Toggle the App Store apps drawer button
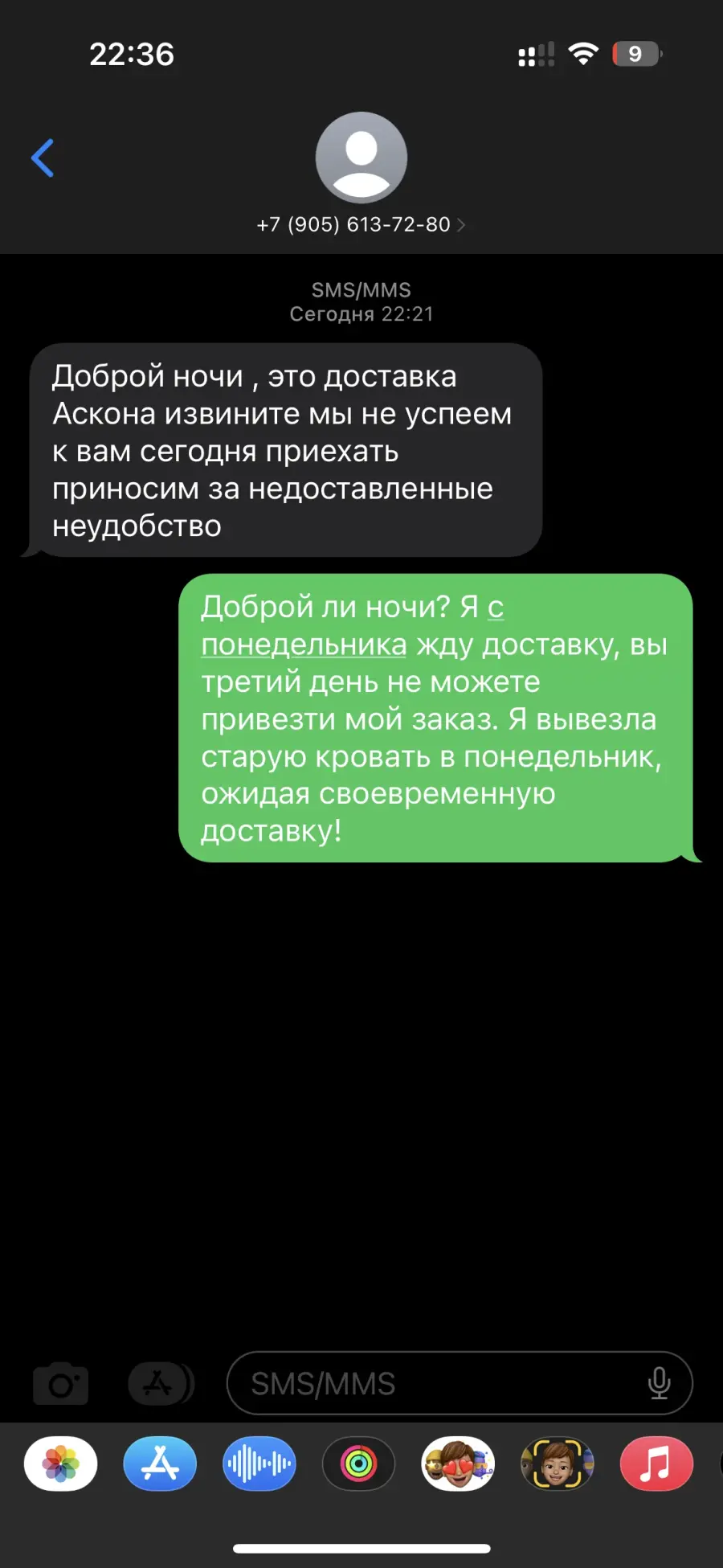 tap(161, 1384)
